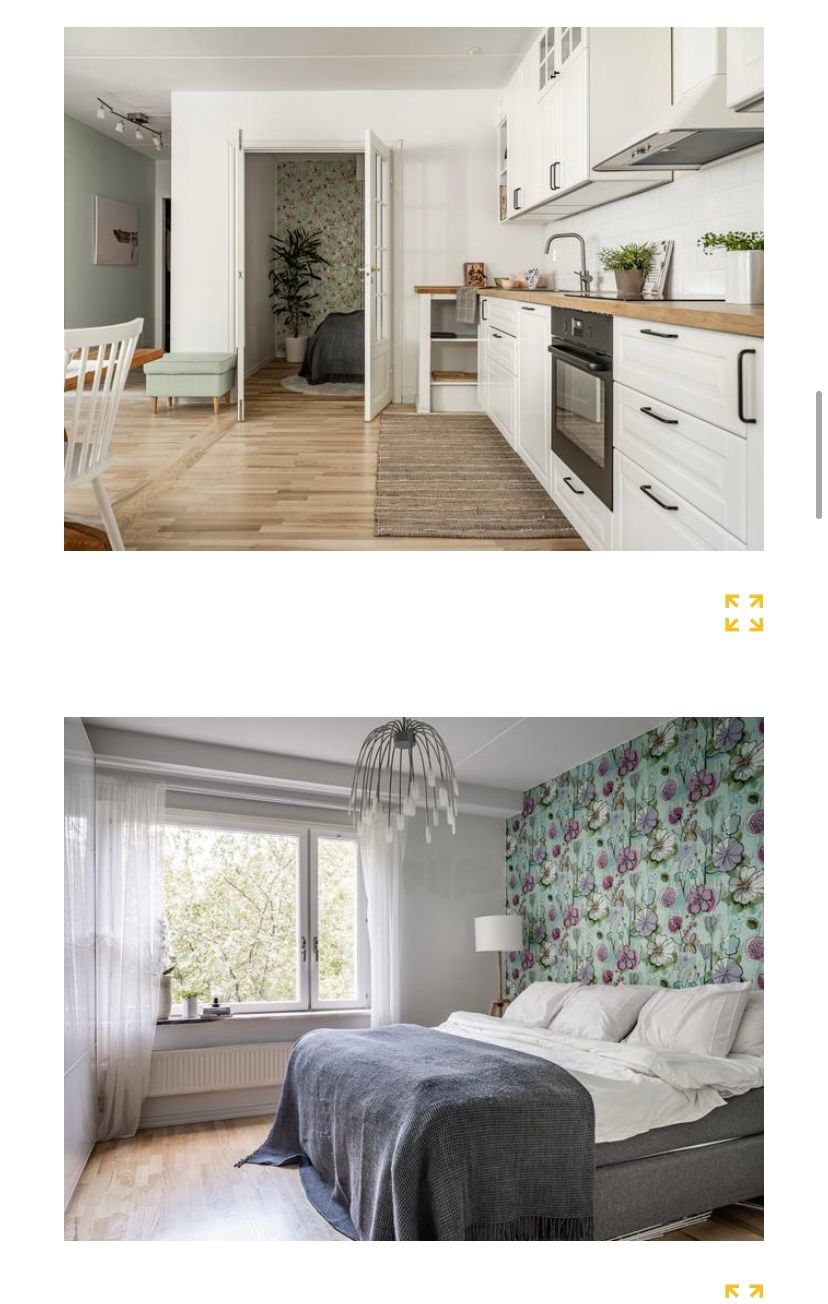Expand the kitchen photo to fullscreen
The image size is (828, 1304).
(744, 613)
